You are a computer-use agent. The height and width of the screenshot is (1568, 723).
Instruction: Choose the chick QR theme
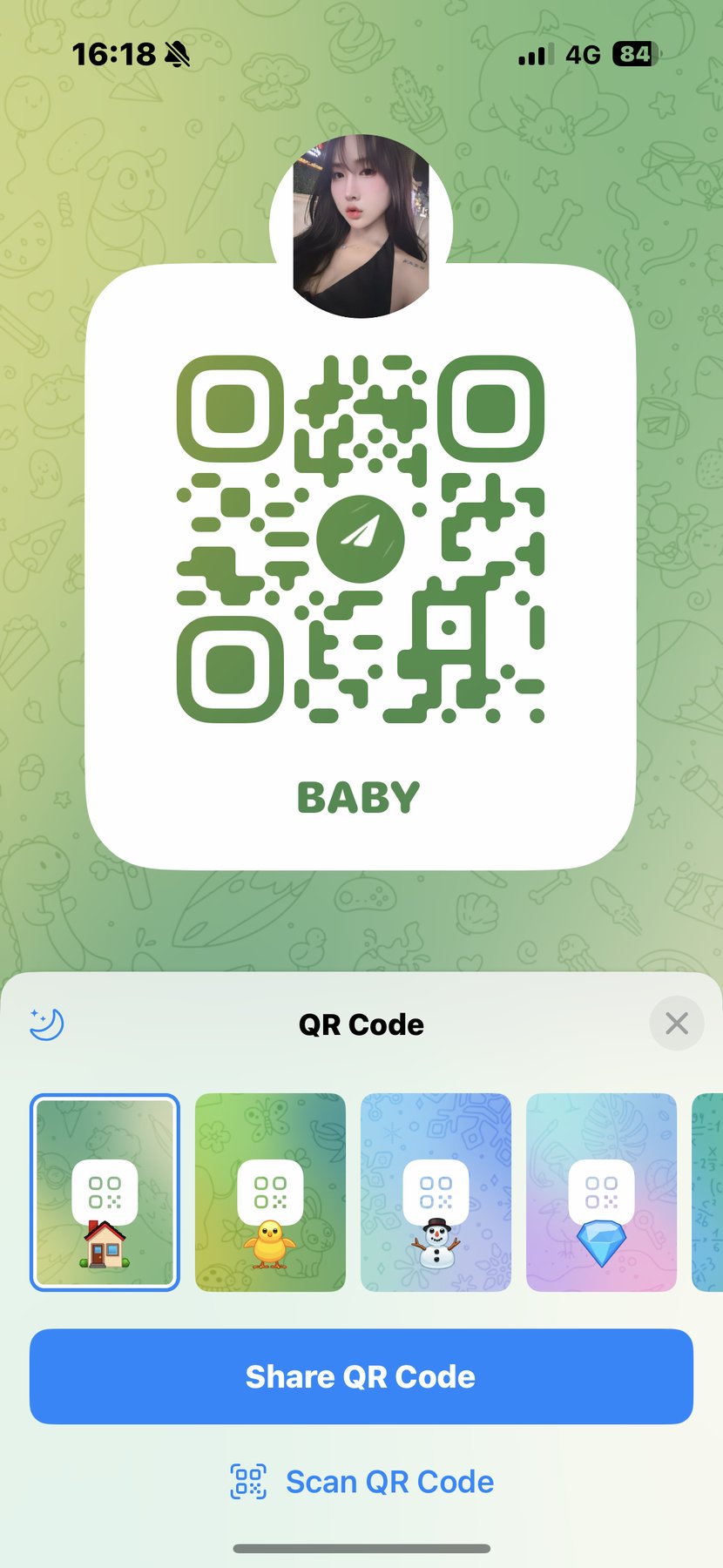click(270, 1192)
